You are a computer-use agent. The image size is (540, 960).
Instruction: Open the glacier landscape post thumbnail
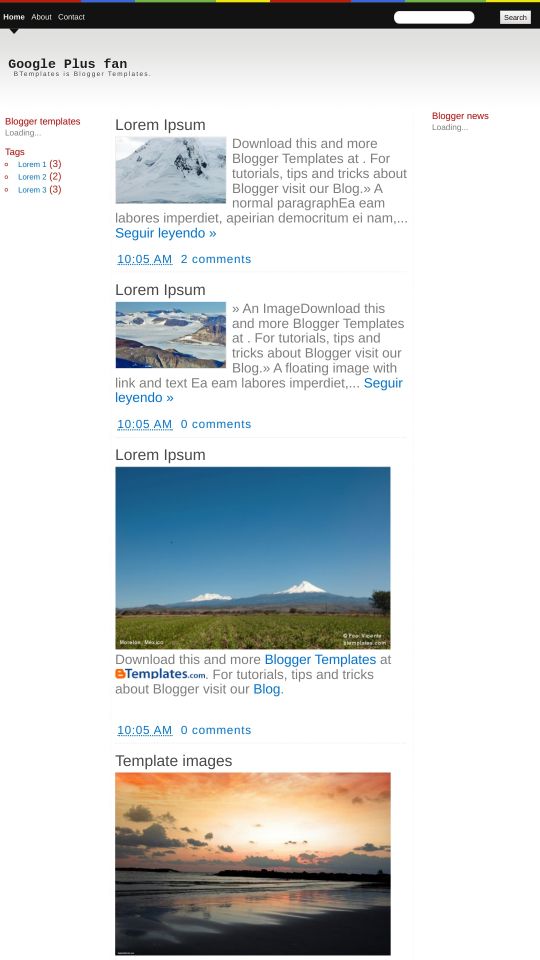point(171,335)
